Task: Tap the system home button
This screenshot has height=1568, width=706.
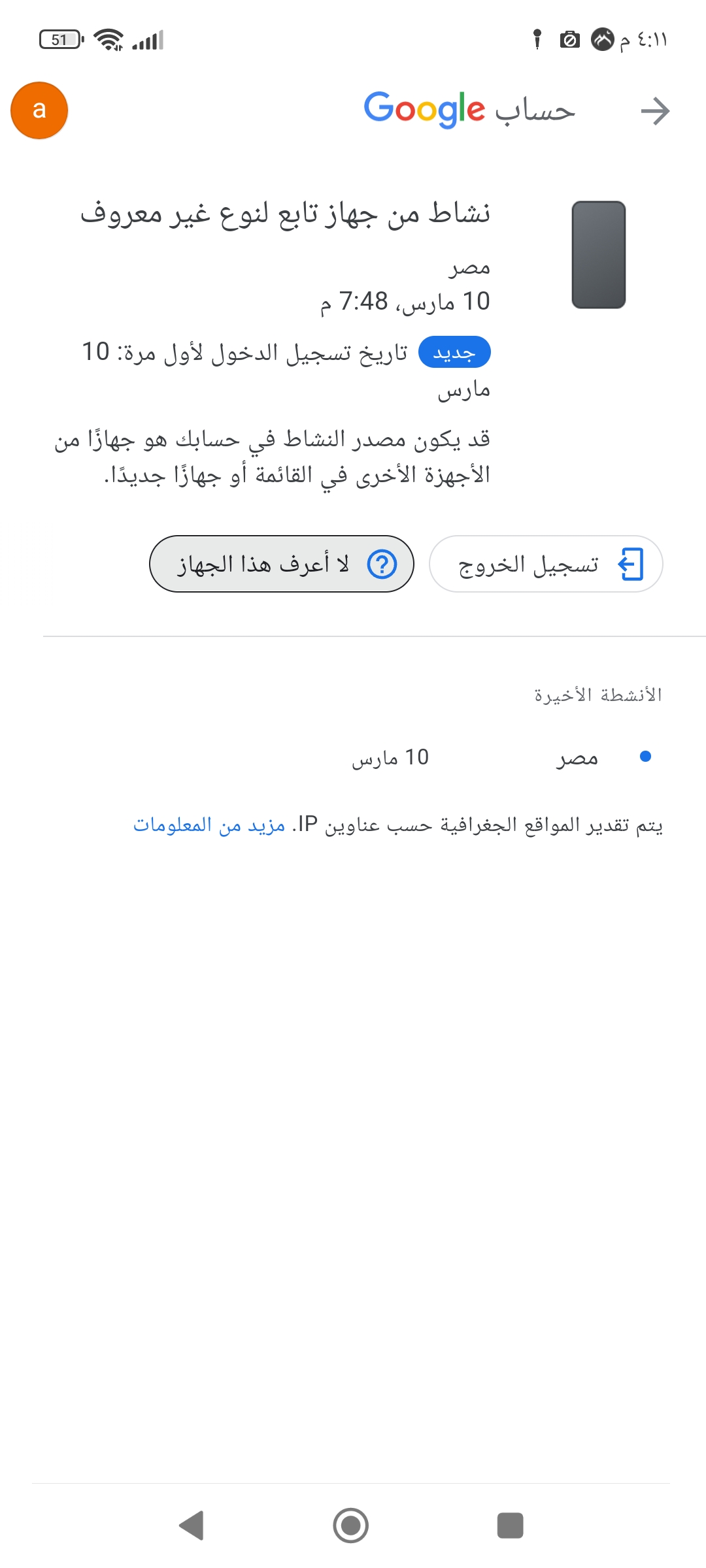Action: pos(351,1526)
